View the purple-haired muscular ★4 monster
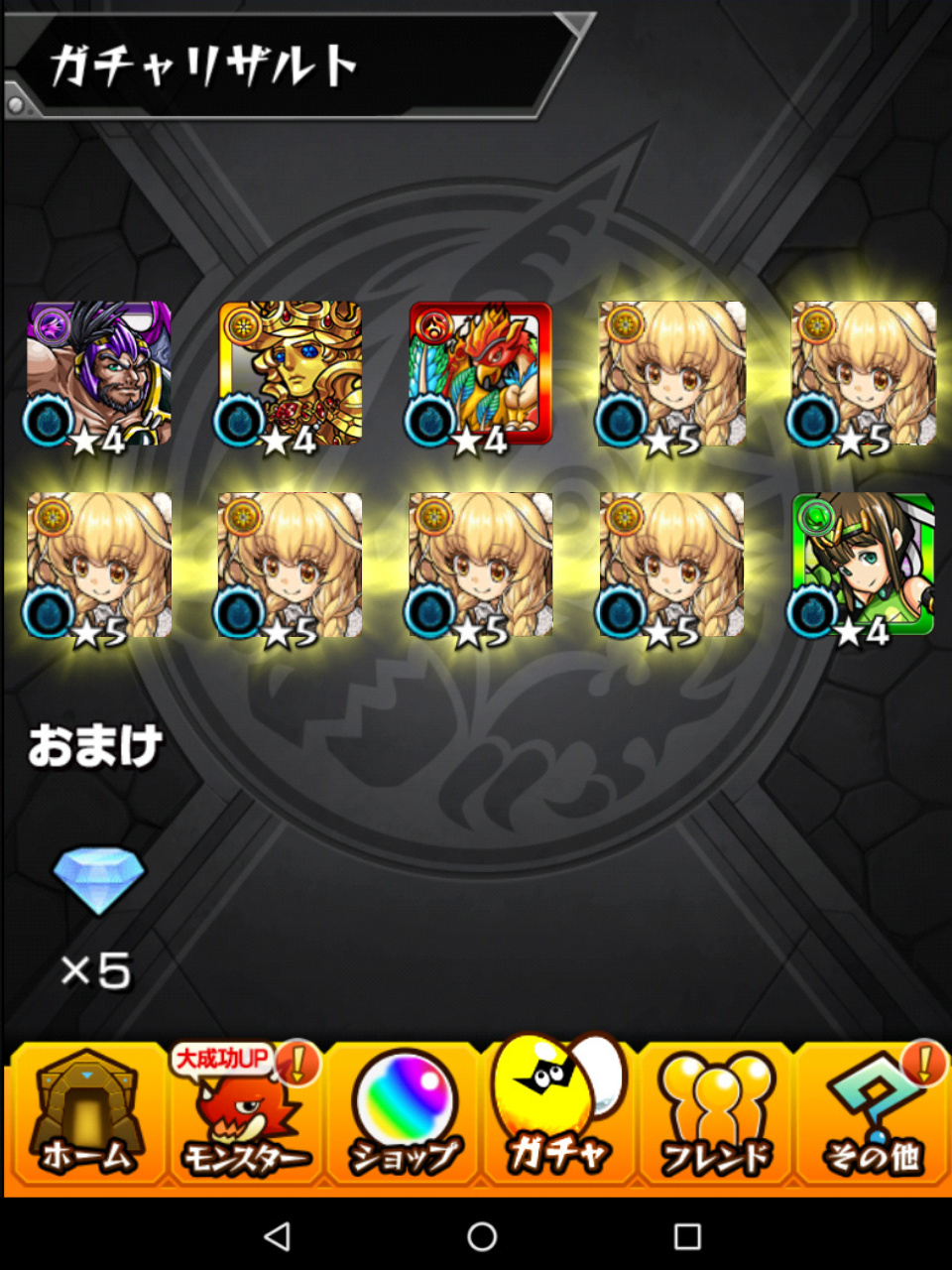952x1270 pixels. (x=99, y=374)
